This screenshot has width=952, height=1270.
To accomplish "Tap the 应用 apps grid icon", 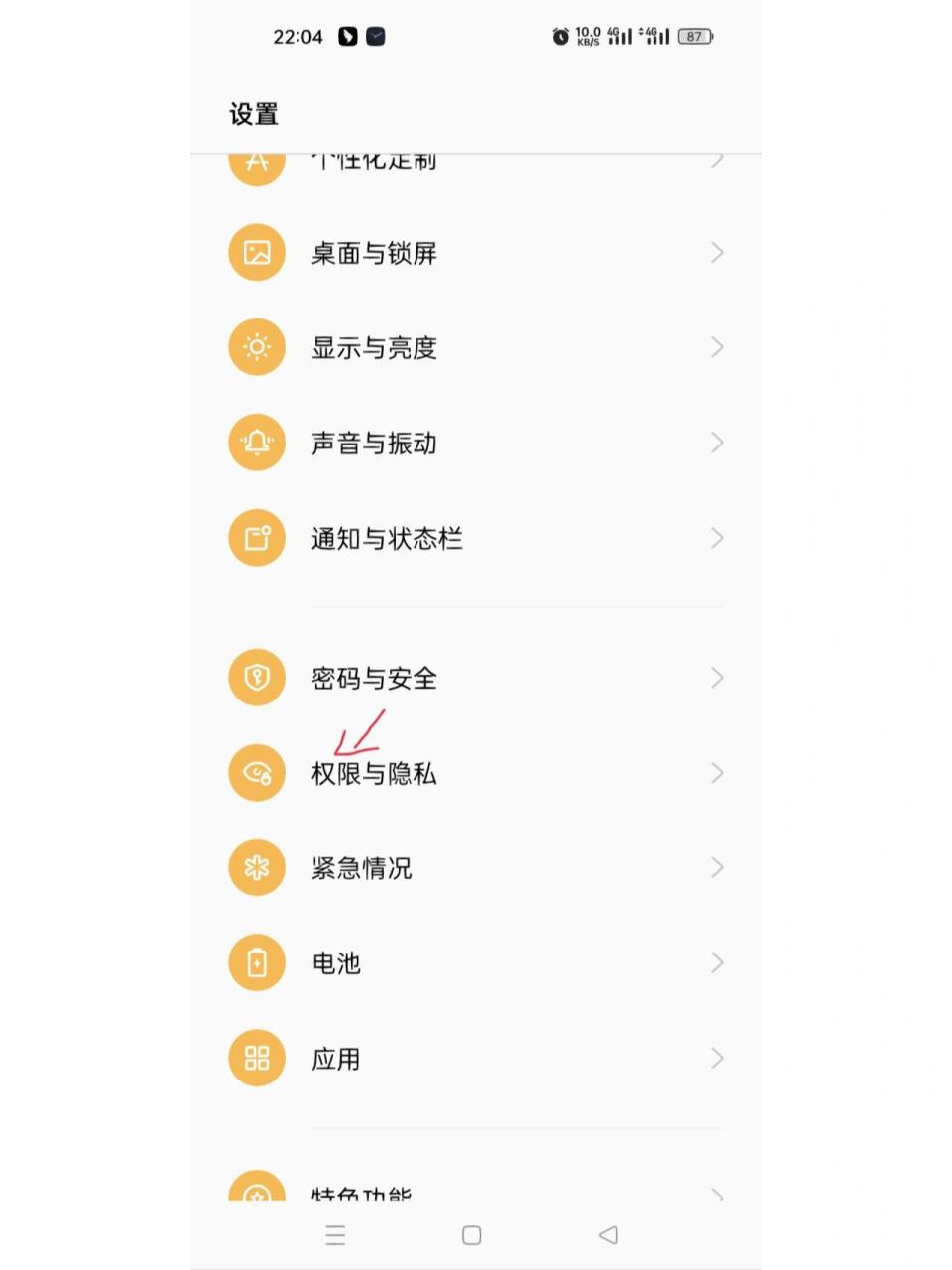I will 257,1058.
